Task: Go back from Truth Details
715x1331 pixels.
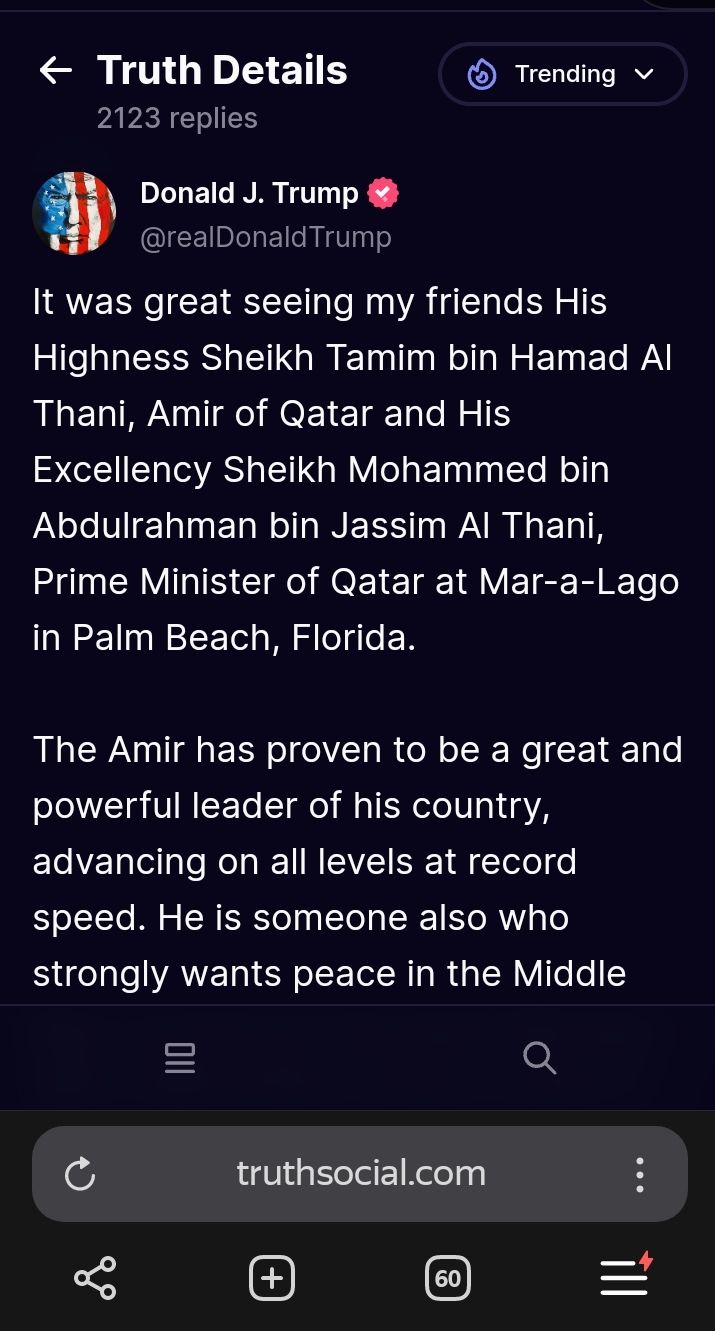Action: click(56, 70)
